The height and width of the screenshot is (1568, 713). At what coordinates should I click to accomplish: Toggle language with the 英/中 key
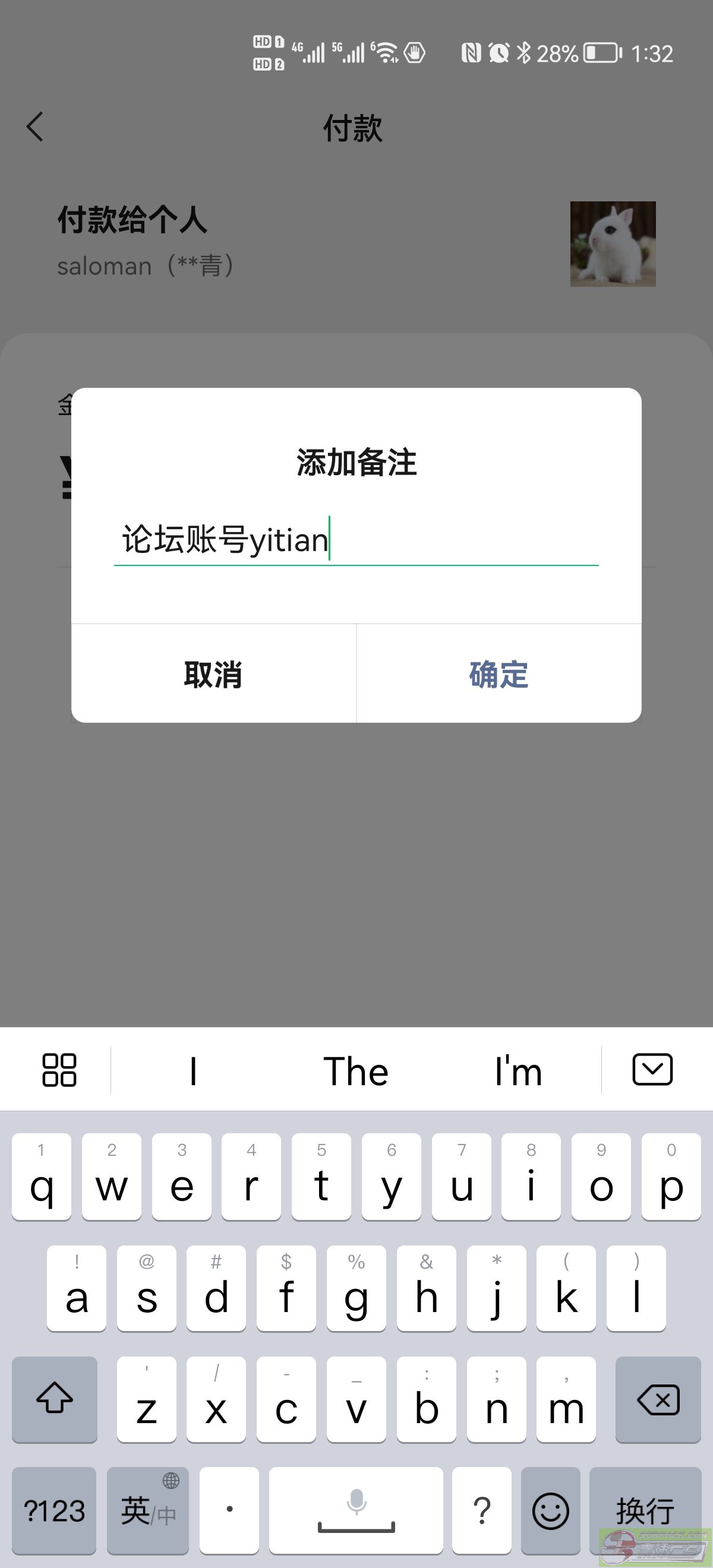pyautogui.click(x=147, y=1511)
